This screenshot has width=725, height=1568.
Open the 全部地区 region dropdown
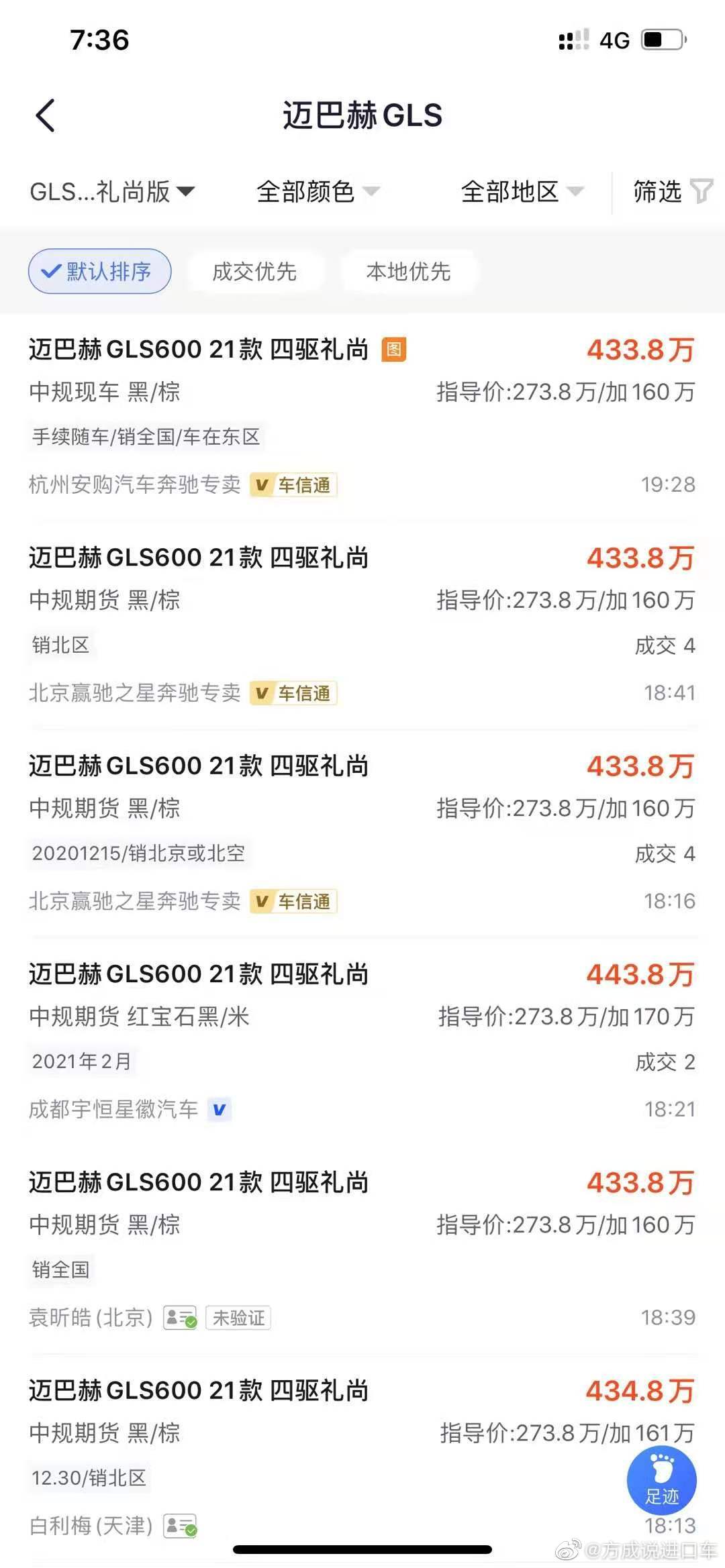tap(521, 192)
